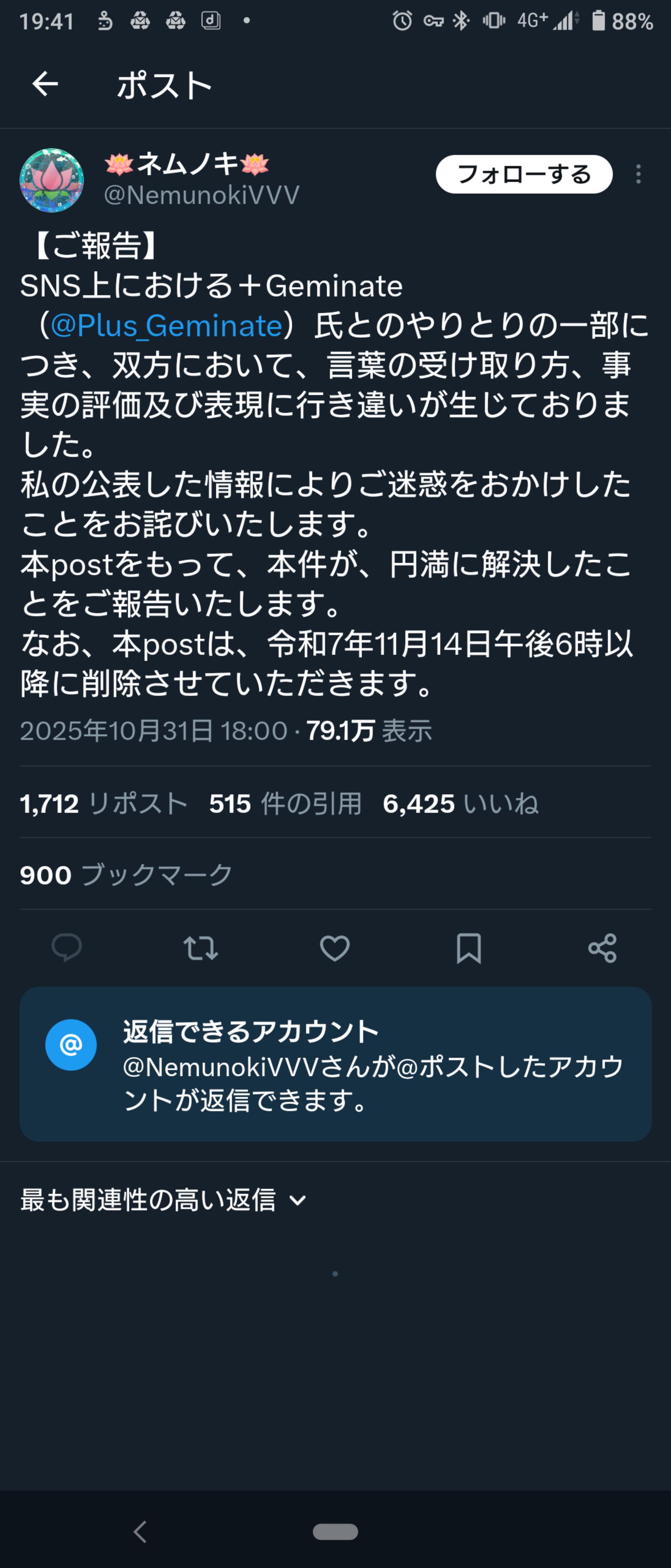Tap the フォローする button
Image resolution: width=671 pixels, height=1568 pixels.
click(x=524, y=175)
